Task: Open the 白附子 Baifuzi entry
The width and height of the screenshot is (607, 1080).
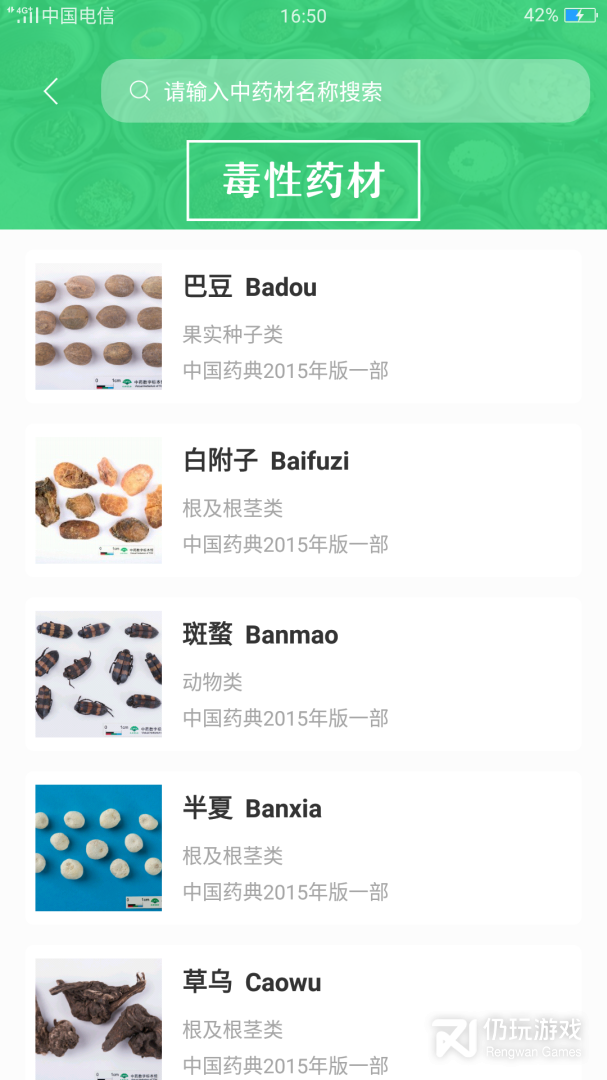Action: pos(304,500)
